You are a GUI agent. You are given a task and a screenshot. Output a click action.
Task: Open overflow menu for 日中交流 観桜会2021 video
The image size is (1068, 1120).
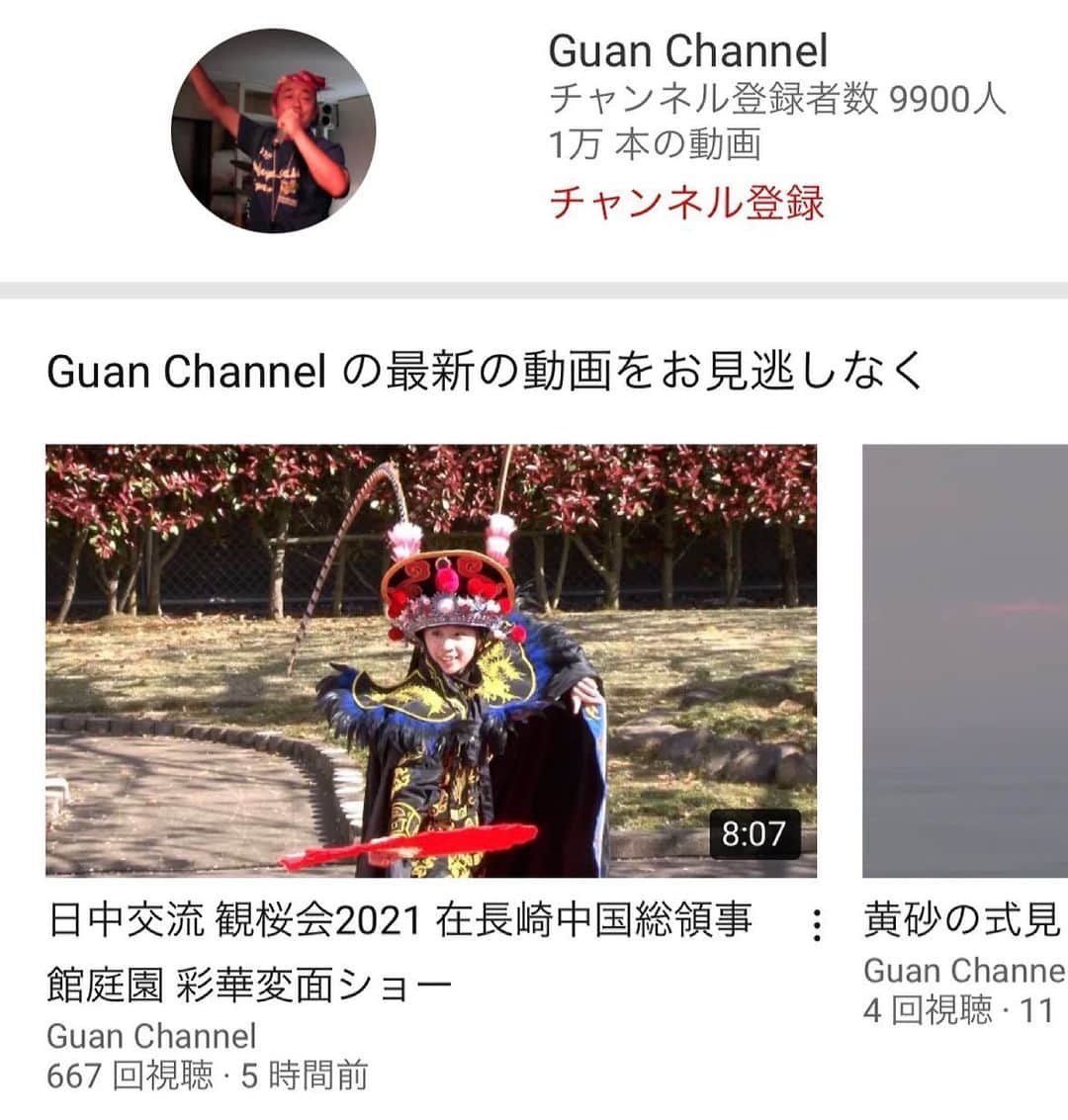pos(817,924)
